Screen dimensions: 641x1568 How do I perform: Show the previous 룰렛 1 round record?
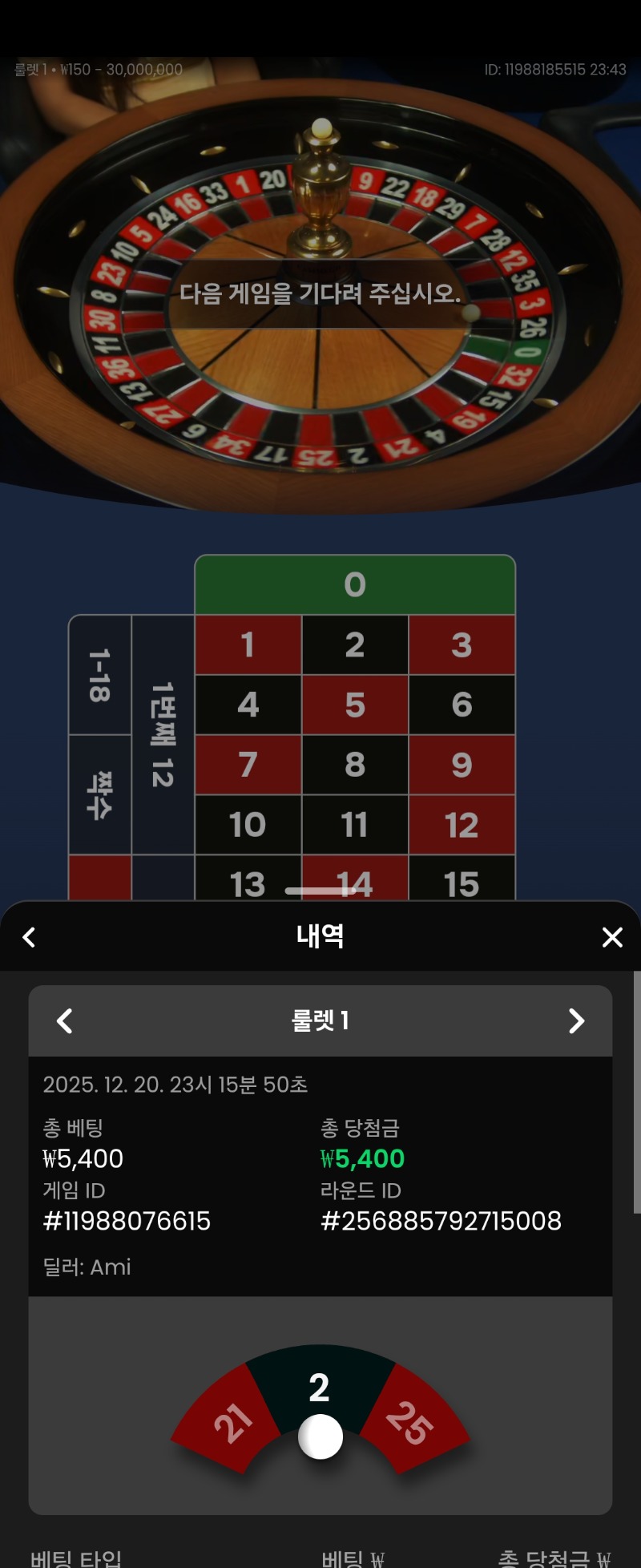(x=65, y=1020)
